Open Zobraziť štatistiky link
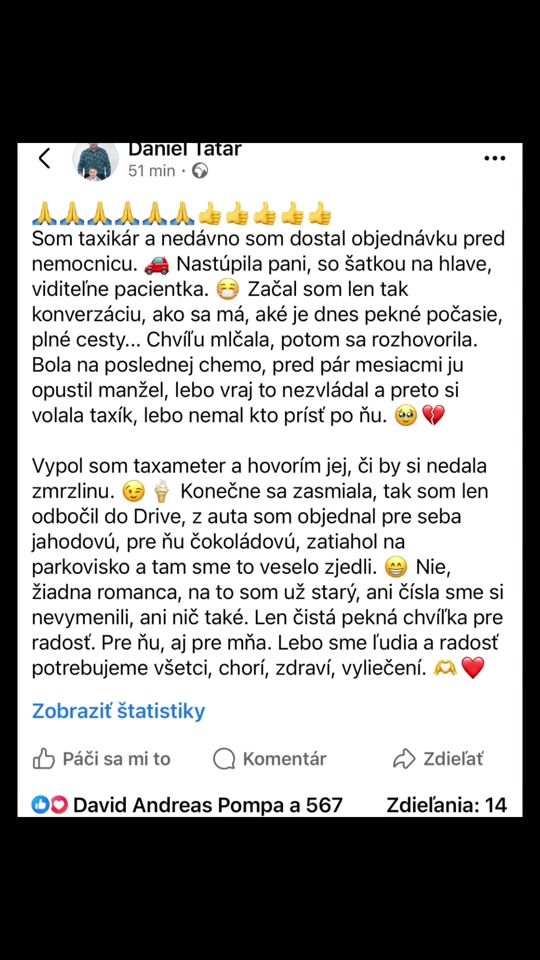Image resolution: width=540 pixels, height=960 pixels. tap(118, 711)
